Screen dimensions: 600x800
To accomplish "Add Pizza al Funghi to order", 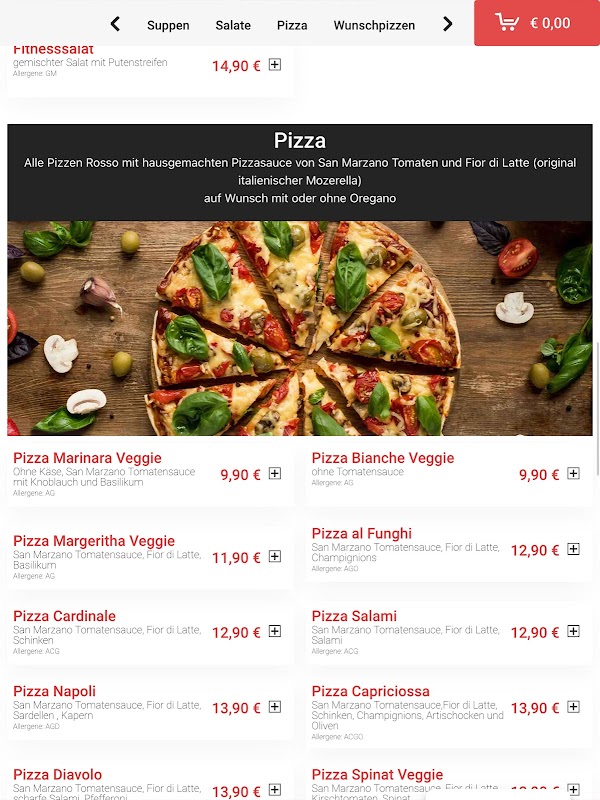I will 573,549.
